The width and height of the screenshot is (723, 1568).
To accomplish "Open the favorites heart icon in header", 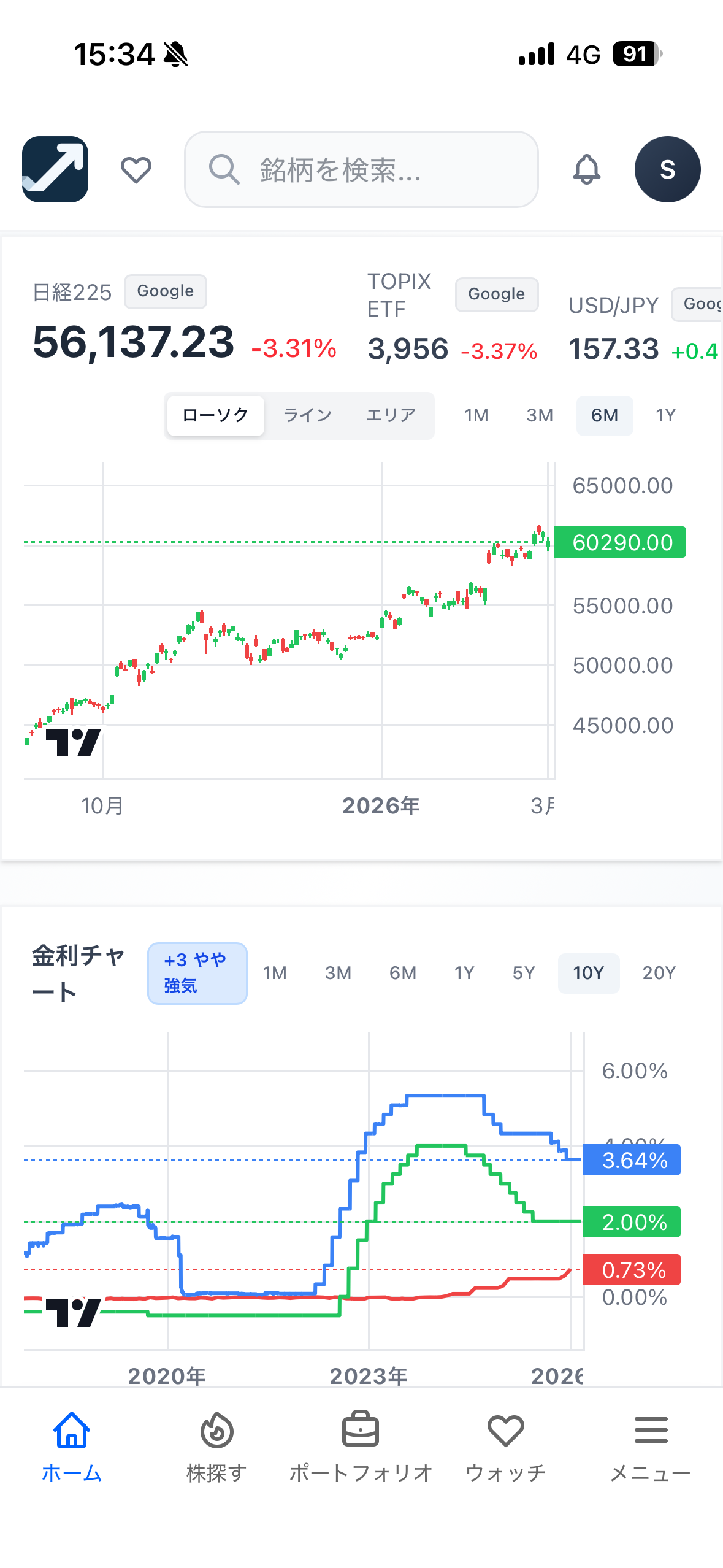I will tap(136, 170).
